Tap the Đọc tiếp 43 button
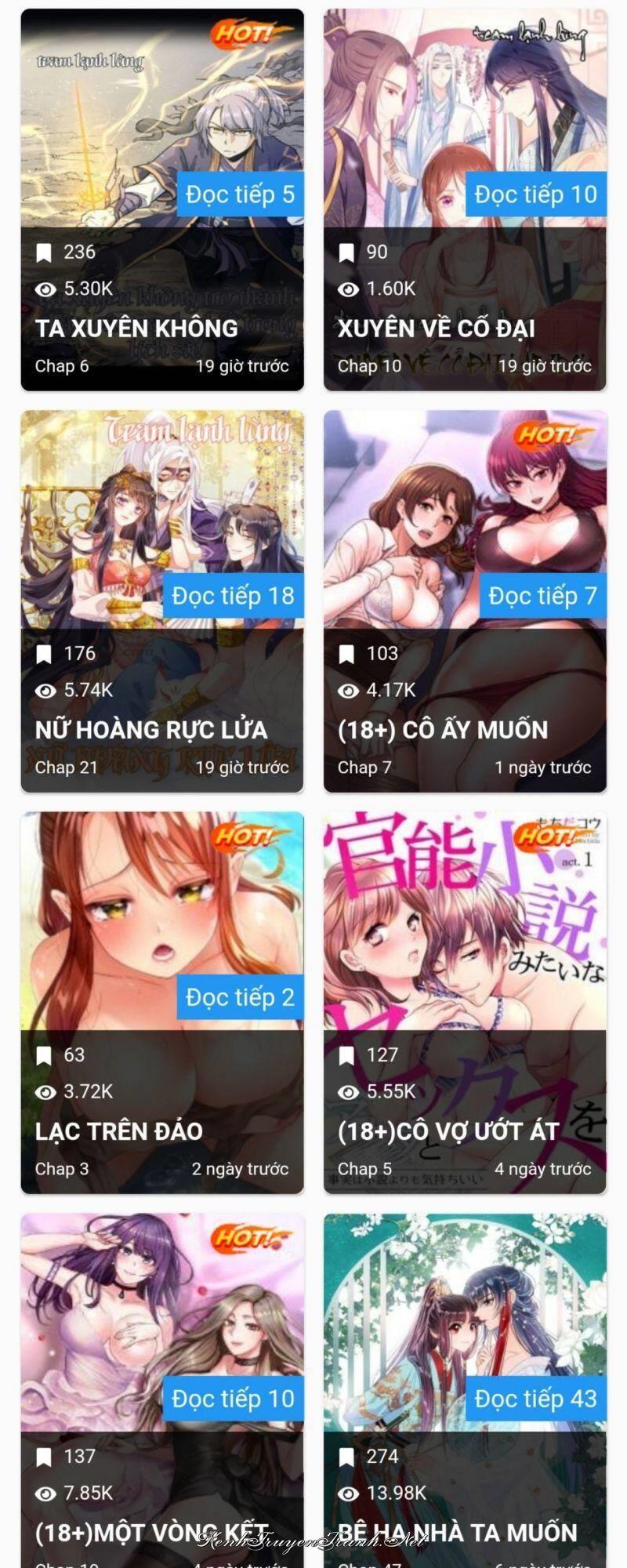The image size is (627, 1568). point(536,1399)
